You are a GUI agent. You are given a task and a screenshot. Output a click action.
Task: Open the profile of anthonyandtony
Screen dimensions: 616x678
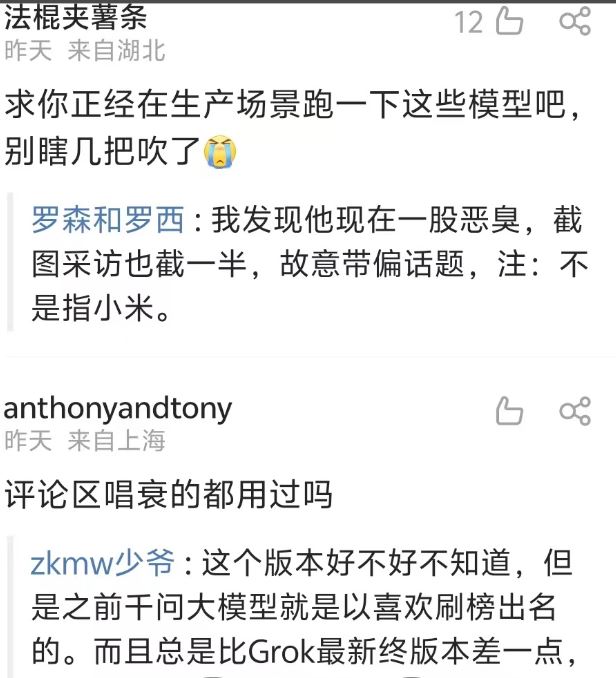click(117, 408)
